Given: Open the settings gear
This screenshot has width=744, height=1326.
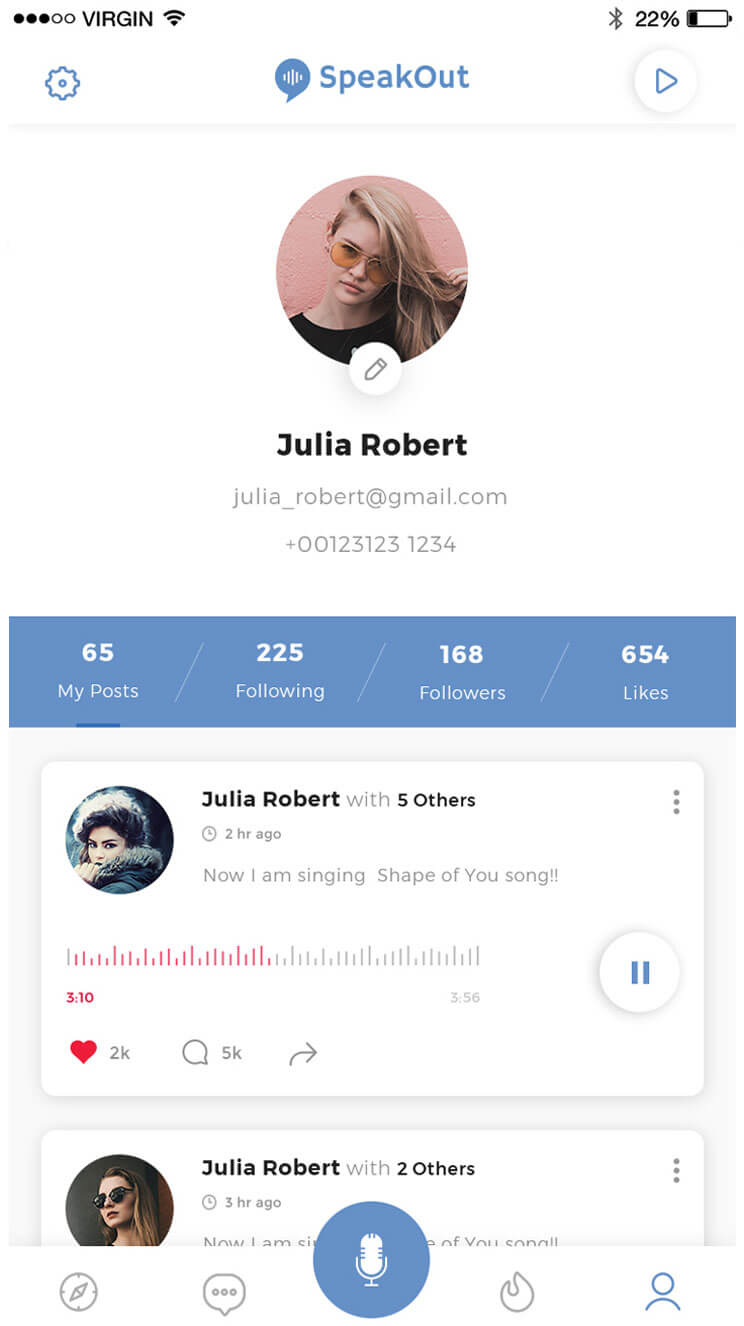Looking at the screenshot, I should pyautogui.click(x=62, y=83).
